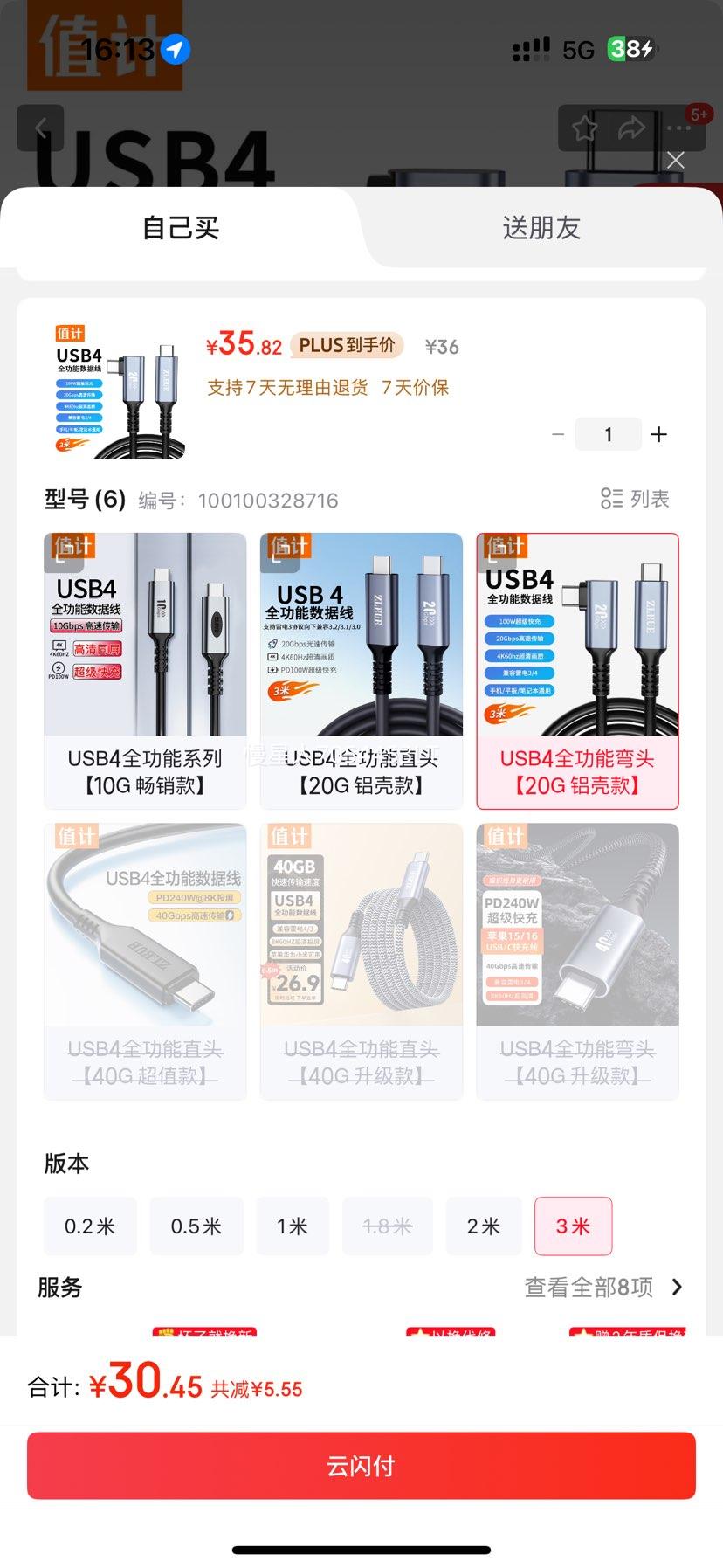
Task: Select the 3米 length option
Action: [573, 1226]
